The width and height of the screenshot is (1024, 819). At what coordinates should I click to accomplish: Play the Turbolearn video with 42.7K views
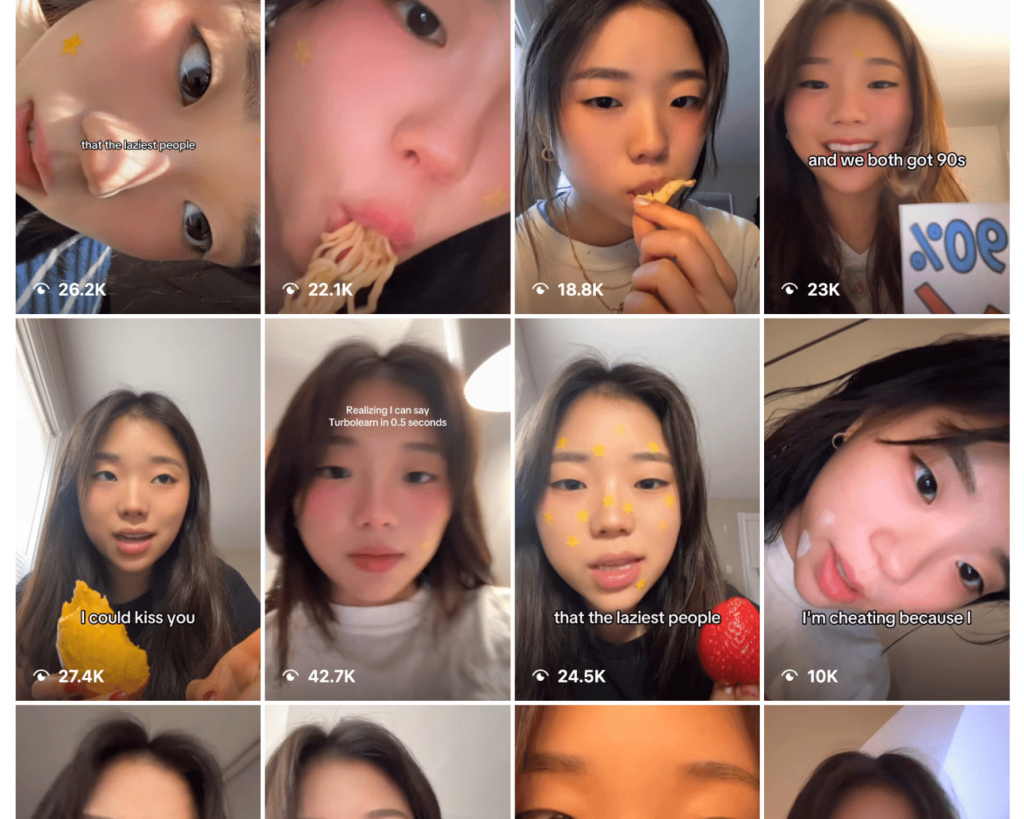tap(388, 509)
